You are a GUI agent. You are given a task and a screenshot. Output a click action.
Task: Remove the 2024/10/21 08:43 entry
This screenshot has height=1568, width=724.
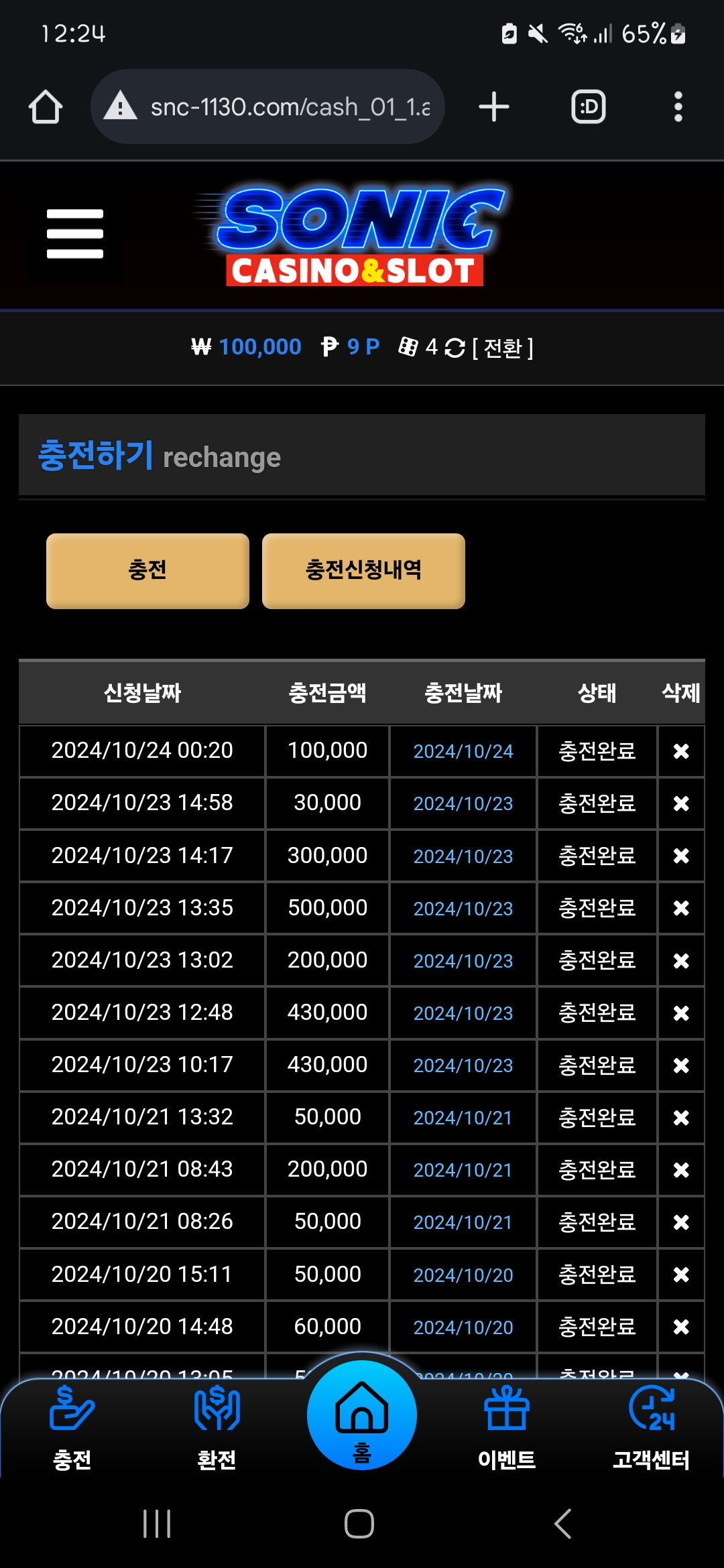[681, 1170]
